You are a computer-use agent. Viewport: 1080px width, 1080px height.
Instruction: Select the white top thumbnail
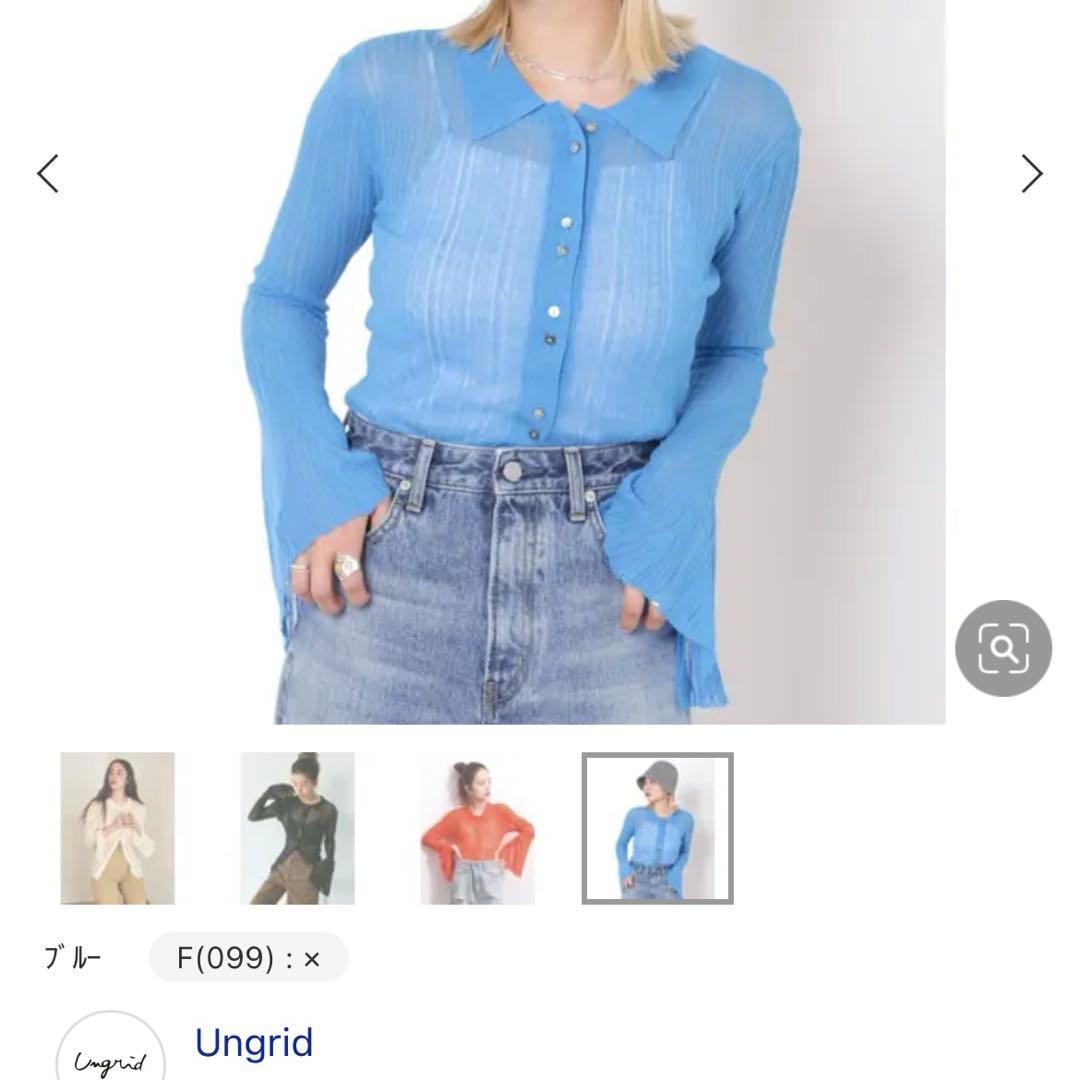[x=118, y=828]
